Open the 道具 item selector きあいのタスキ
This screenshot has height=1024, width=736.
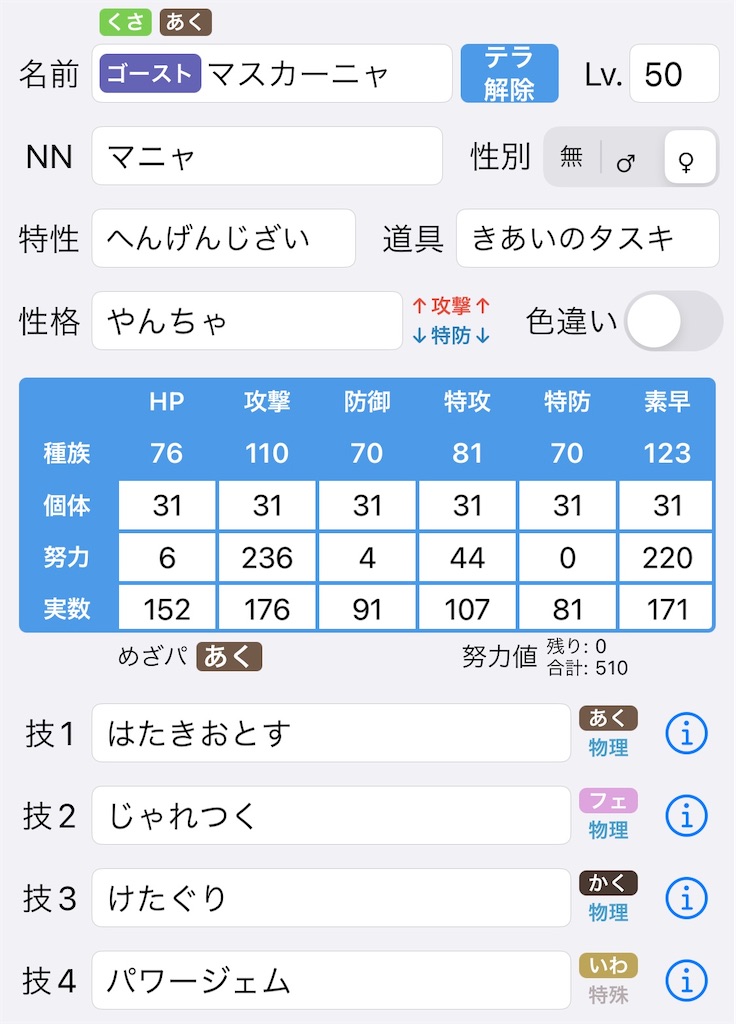click(586, 238)
